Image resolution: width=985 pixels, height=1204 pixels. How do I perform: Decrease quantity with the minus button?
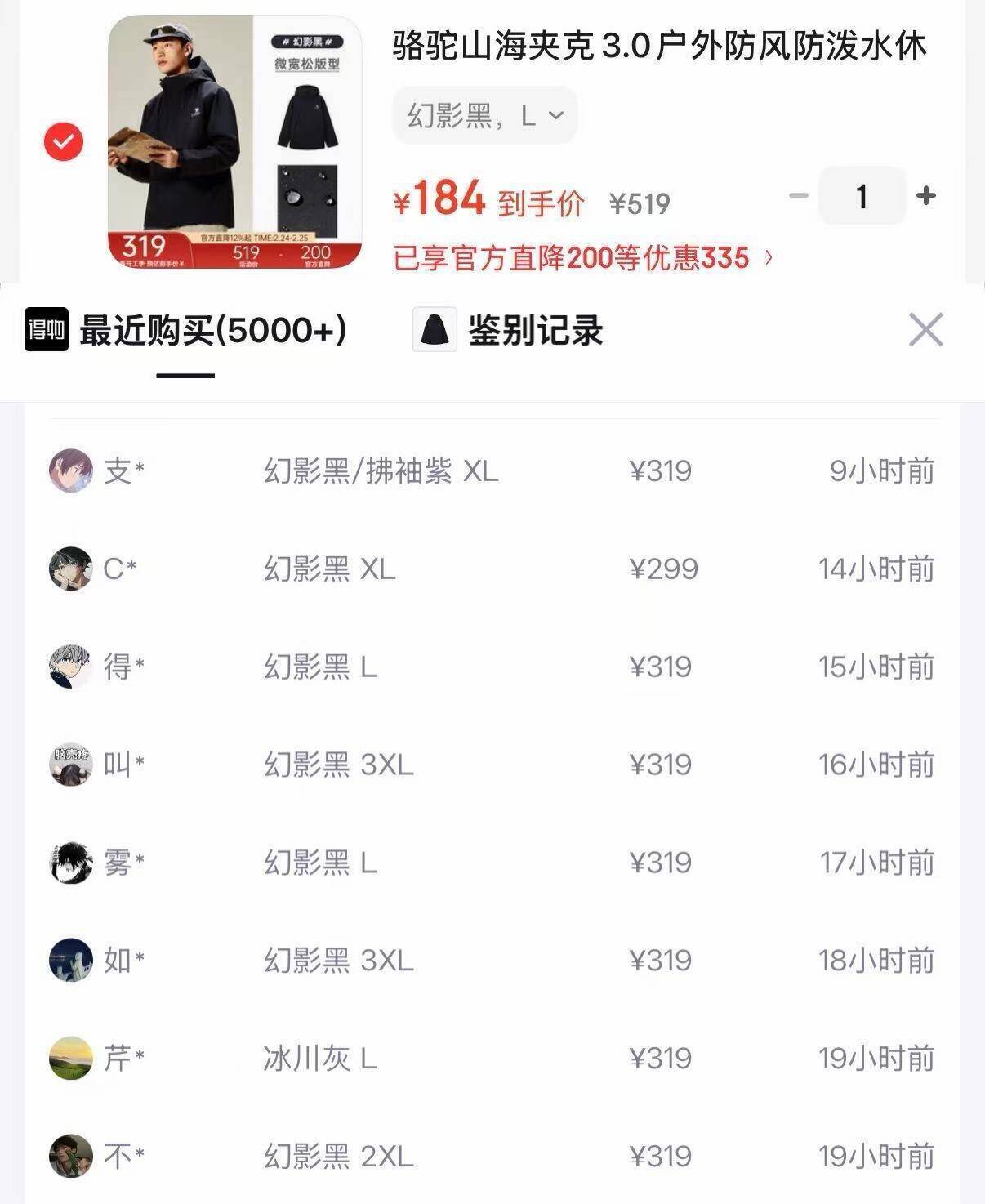pos(795,196)
